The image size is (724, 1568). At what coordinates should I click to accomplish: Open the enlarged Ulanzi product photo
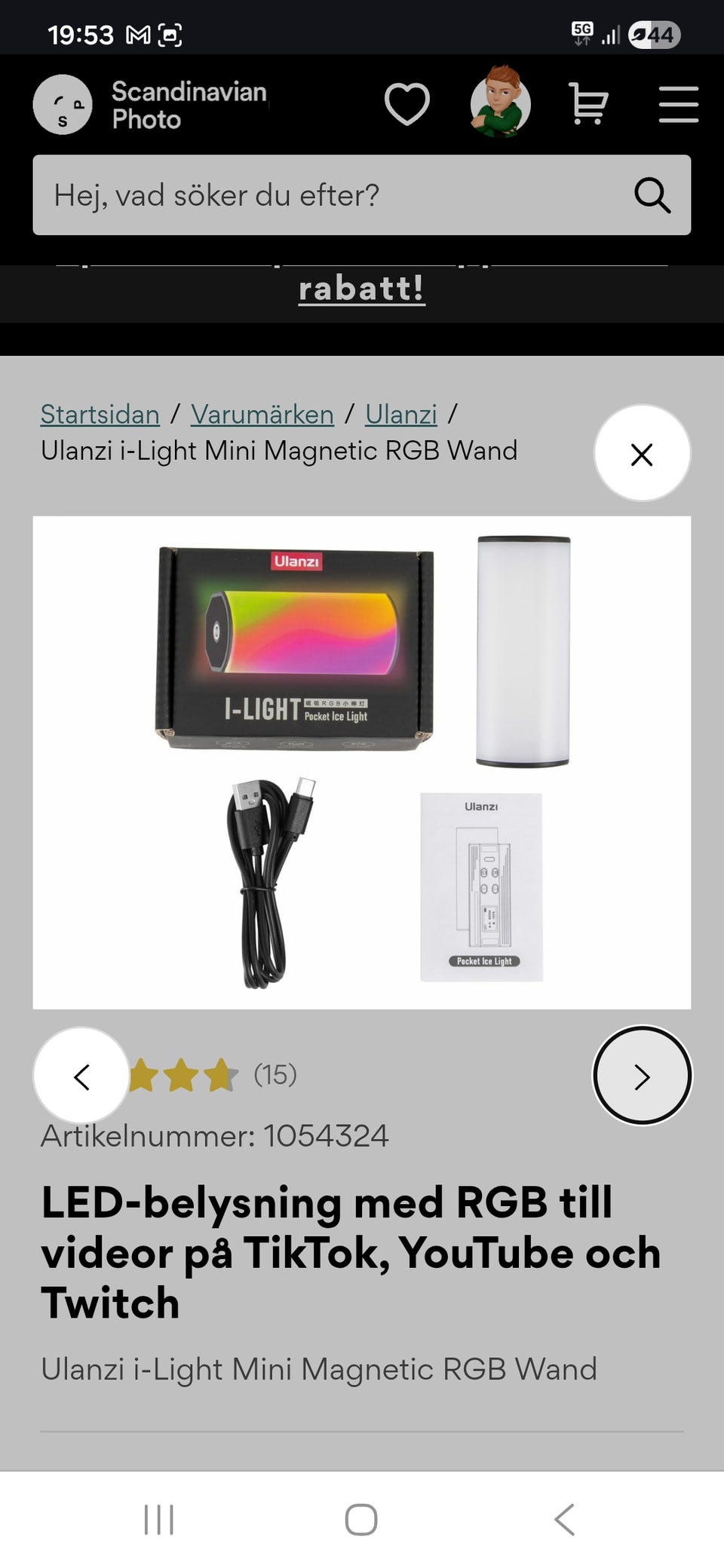tap(362, 761)
